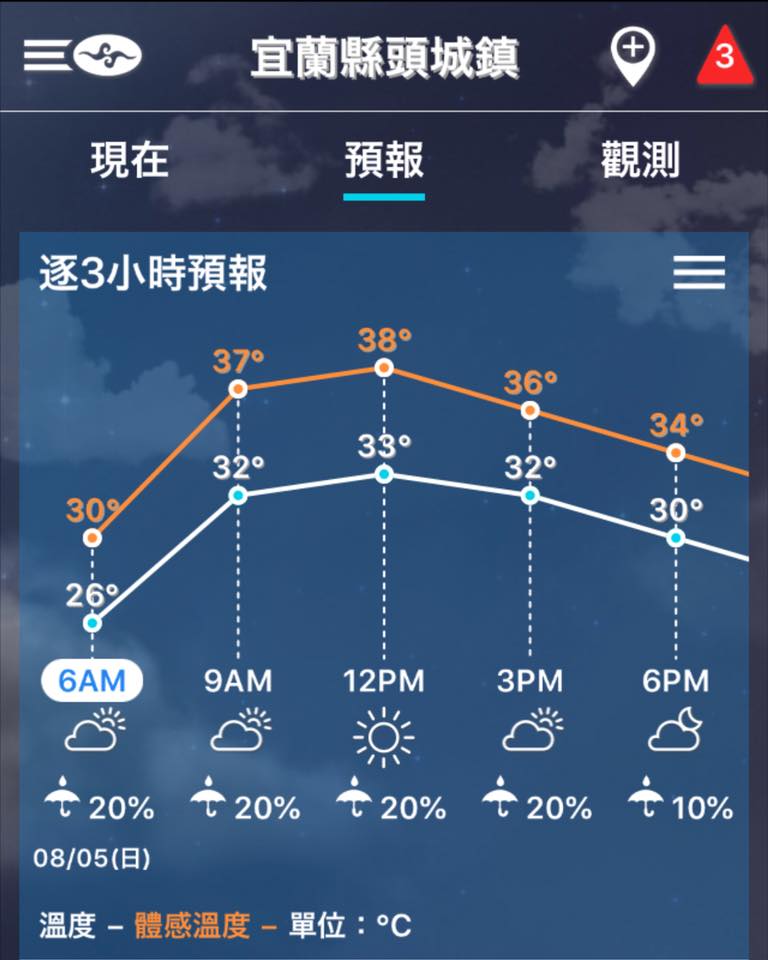This screenshot has width=768, height=960.
Task: Select the 3PM forecast time slot
Action: [530, 681]
